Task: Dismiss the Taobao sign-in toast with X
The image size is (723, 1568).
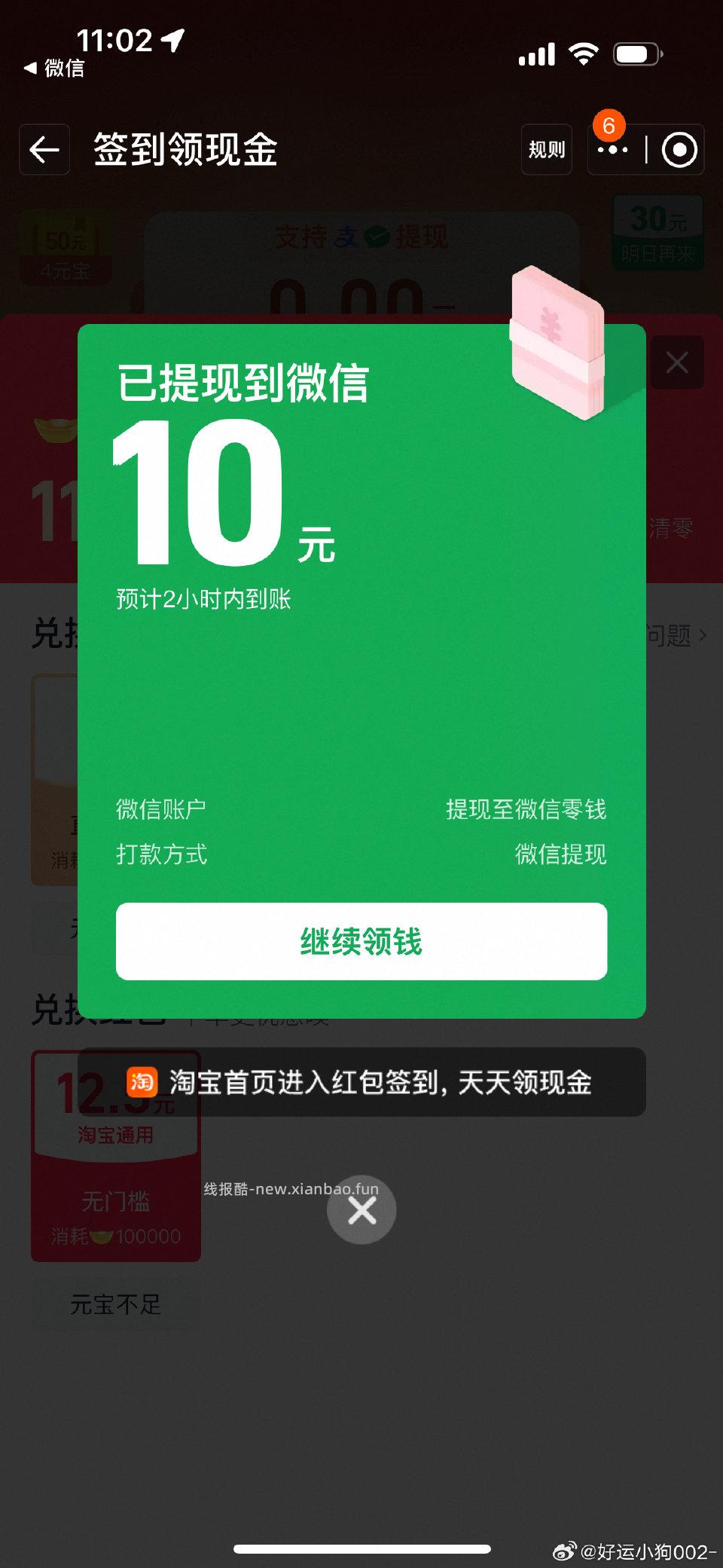Action: coord(361,1209)
